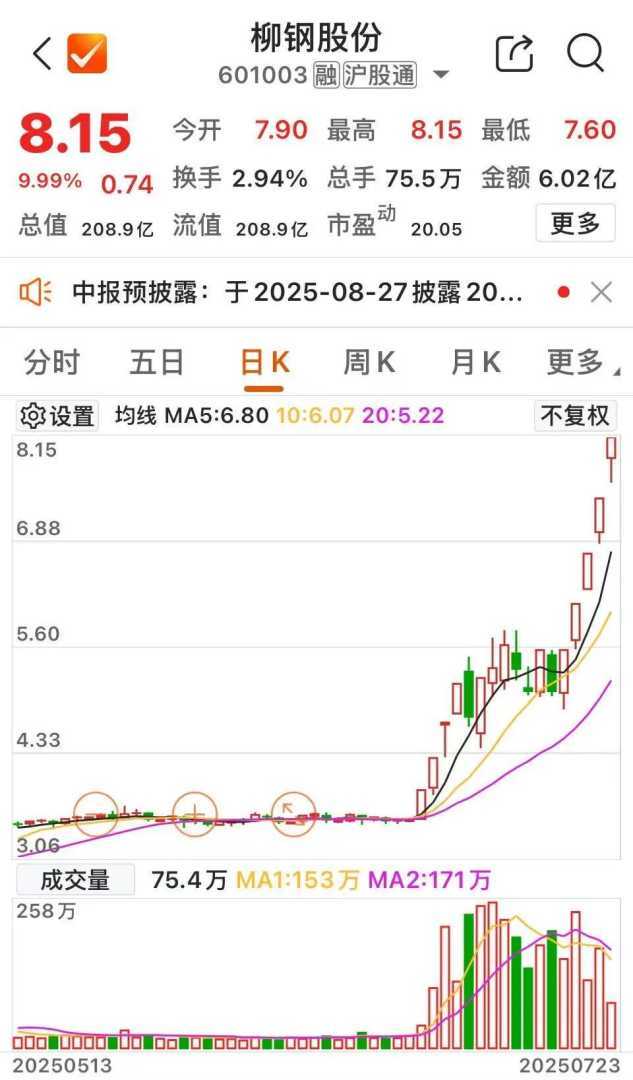Select the 日K chart tab
The height and width of the screenshot is (1080, 633).
click(265, 362)
